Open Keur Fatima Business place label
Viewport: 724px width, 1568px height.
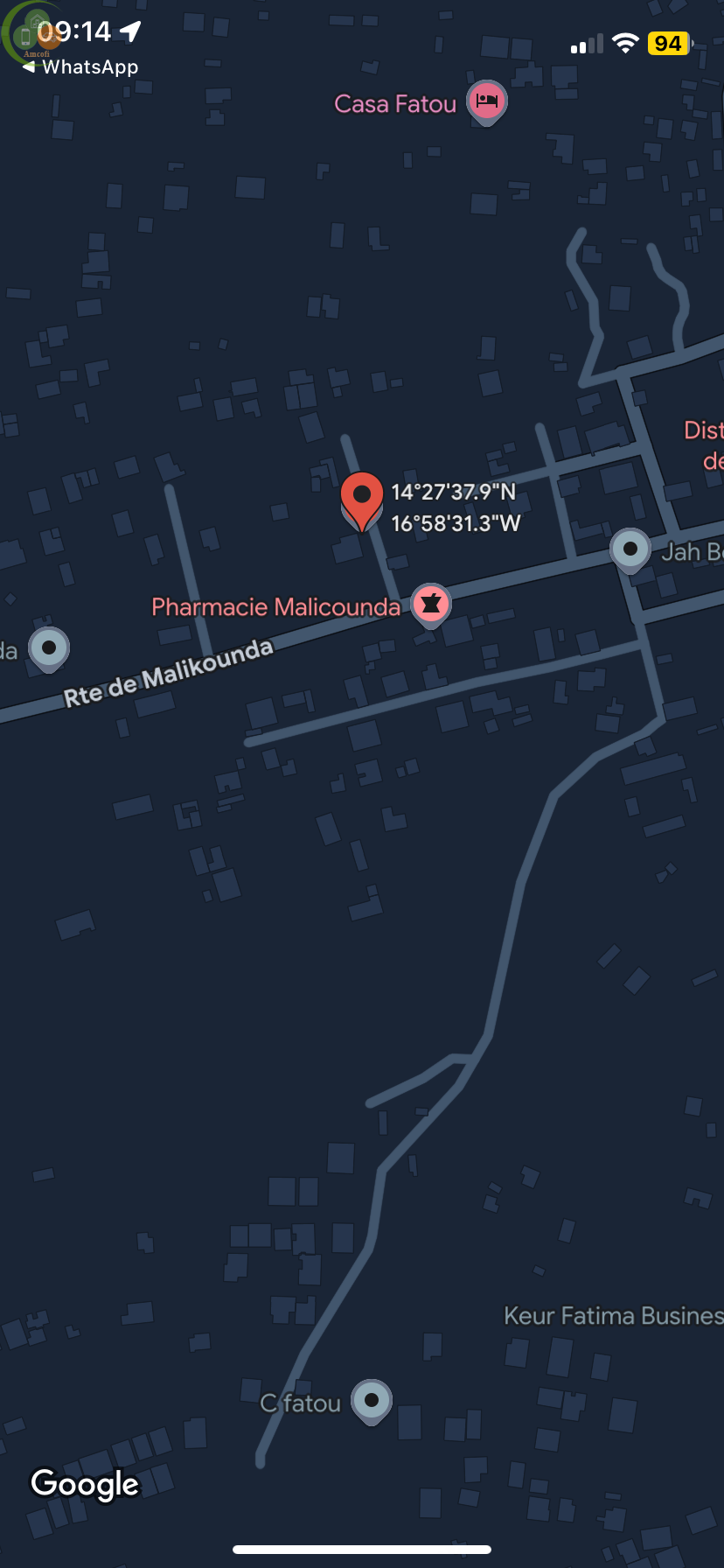click(612, 1316)
